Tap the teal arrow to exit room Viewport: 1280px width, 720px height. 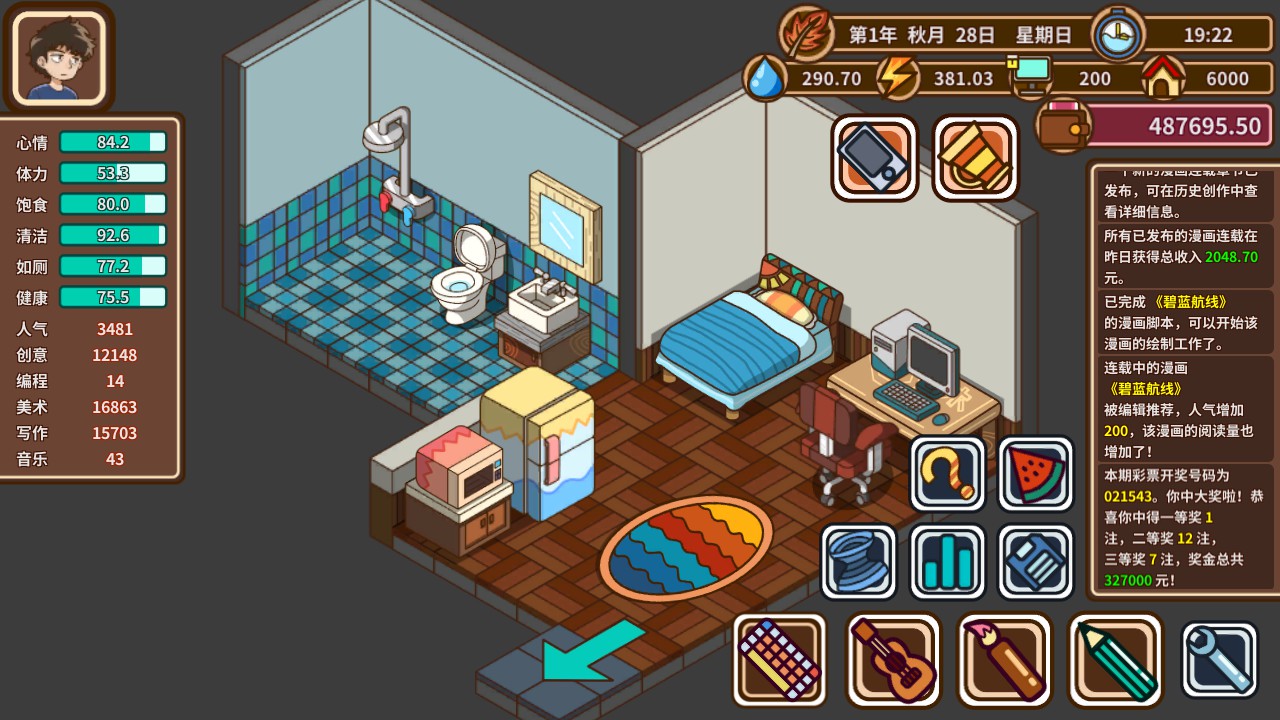590,650
